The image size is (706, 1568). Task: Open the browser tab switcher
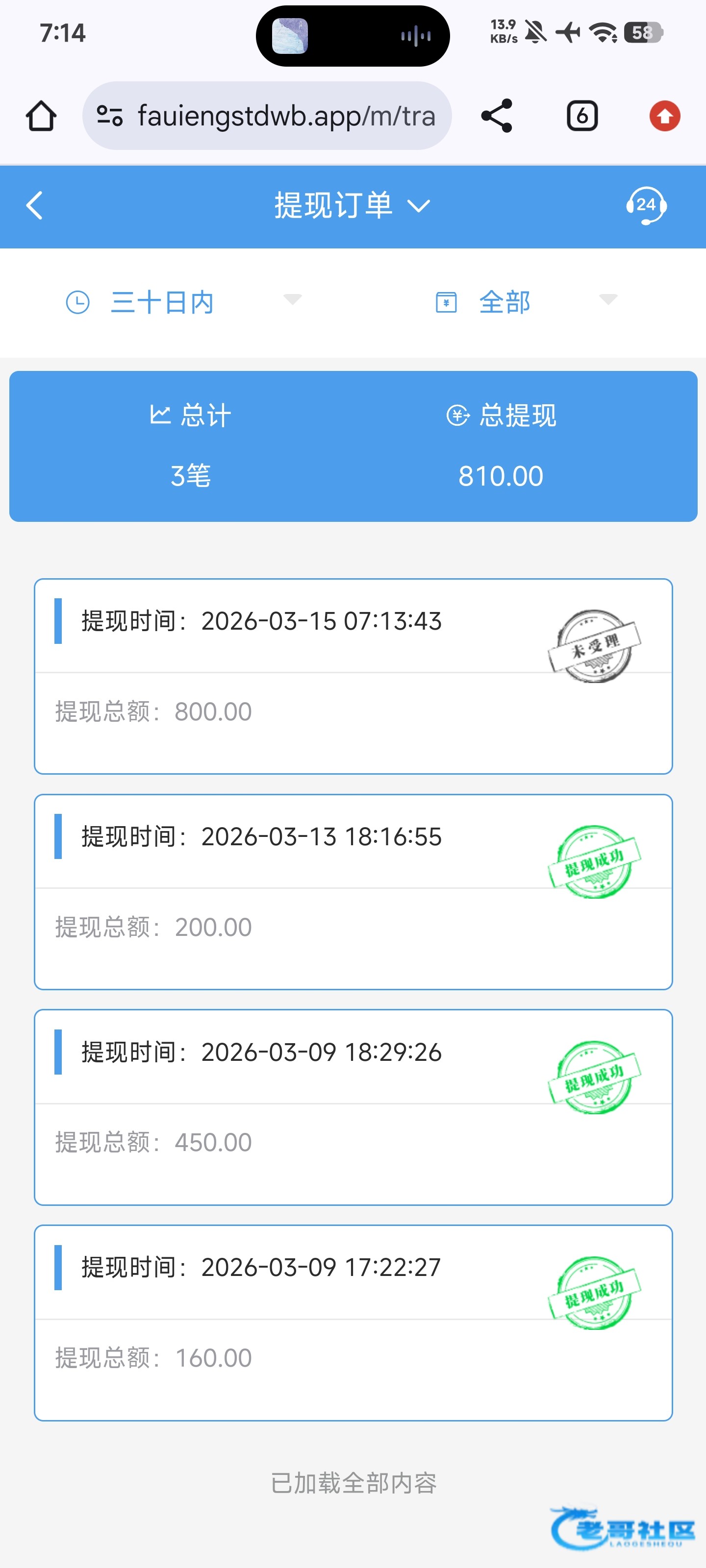click(582, 116)
